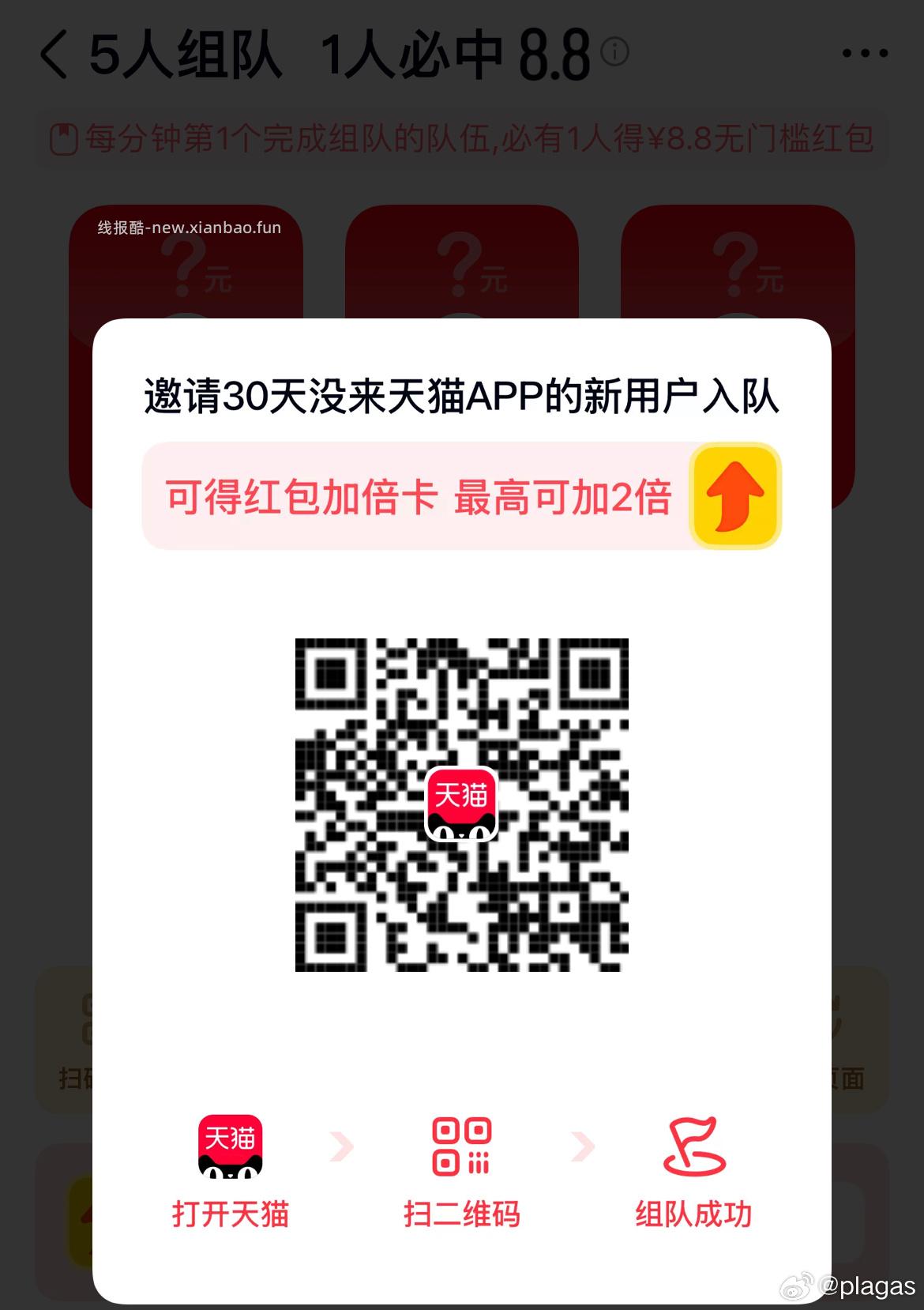Viewport: 924px width, 1310px height.
Task: Open the 线报酷-new.xianbao.fun watermark link
Action: tap(188, 228)
